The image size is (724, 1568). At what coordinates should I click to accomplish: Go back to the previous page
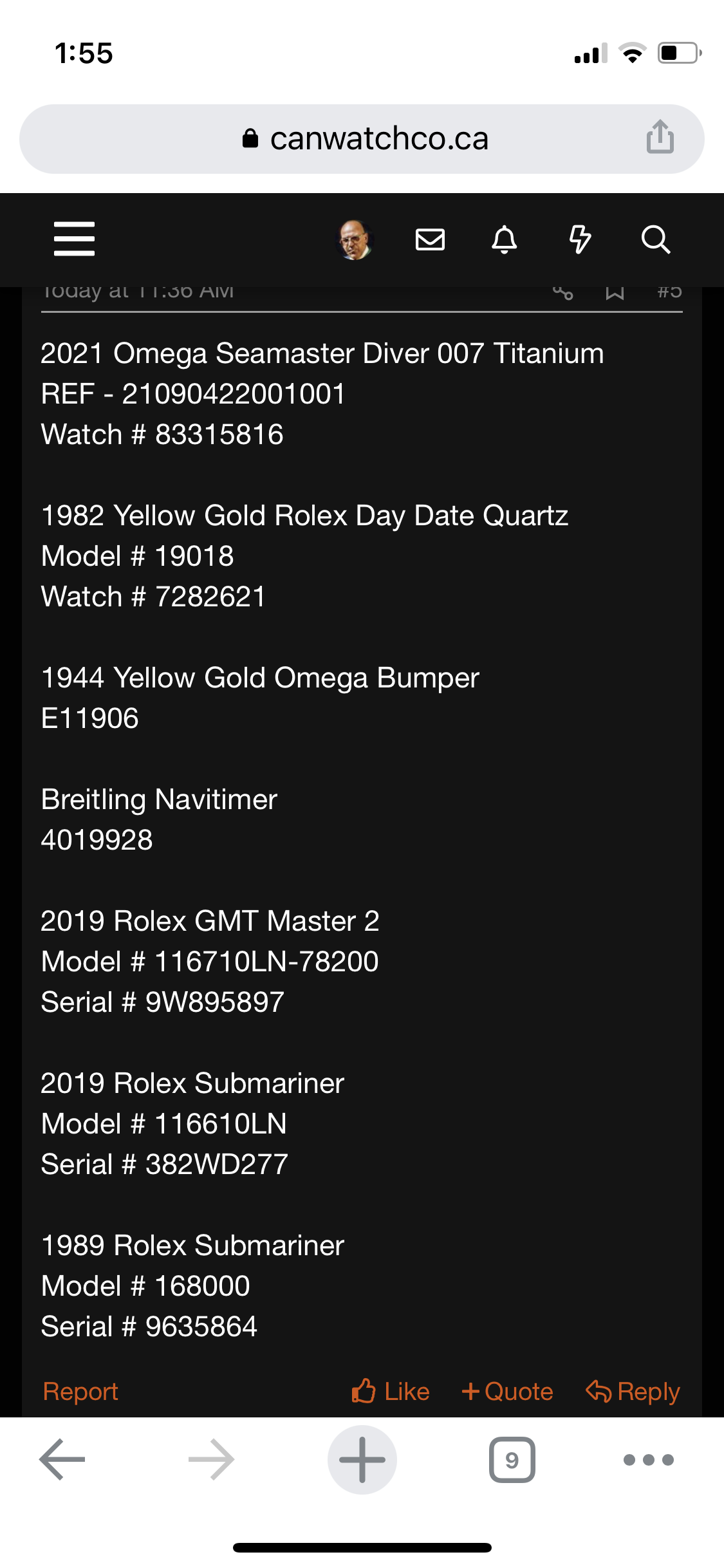pyautogui.click(x=62, y=1459)
